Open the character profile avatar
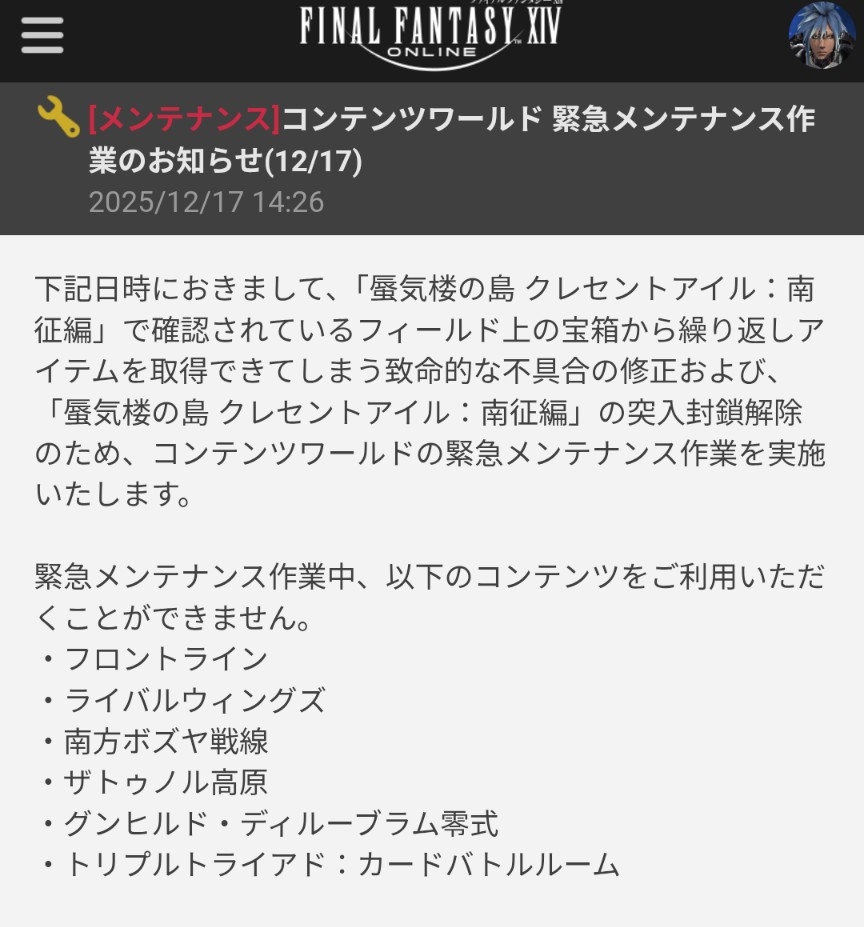 821,36
